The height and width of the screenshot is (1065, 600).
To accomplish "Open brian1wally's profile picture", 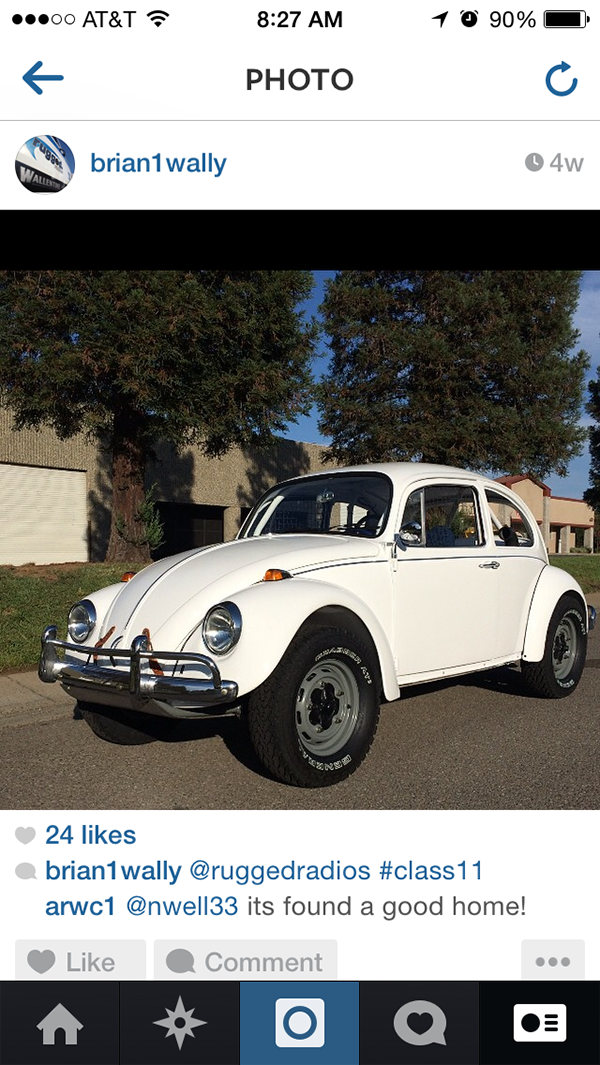I will (x=45, y=164).
